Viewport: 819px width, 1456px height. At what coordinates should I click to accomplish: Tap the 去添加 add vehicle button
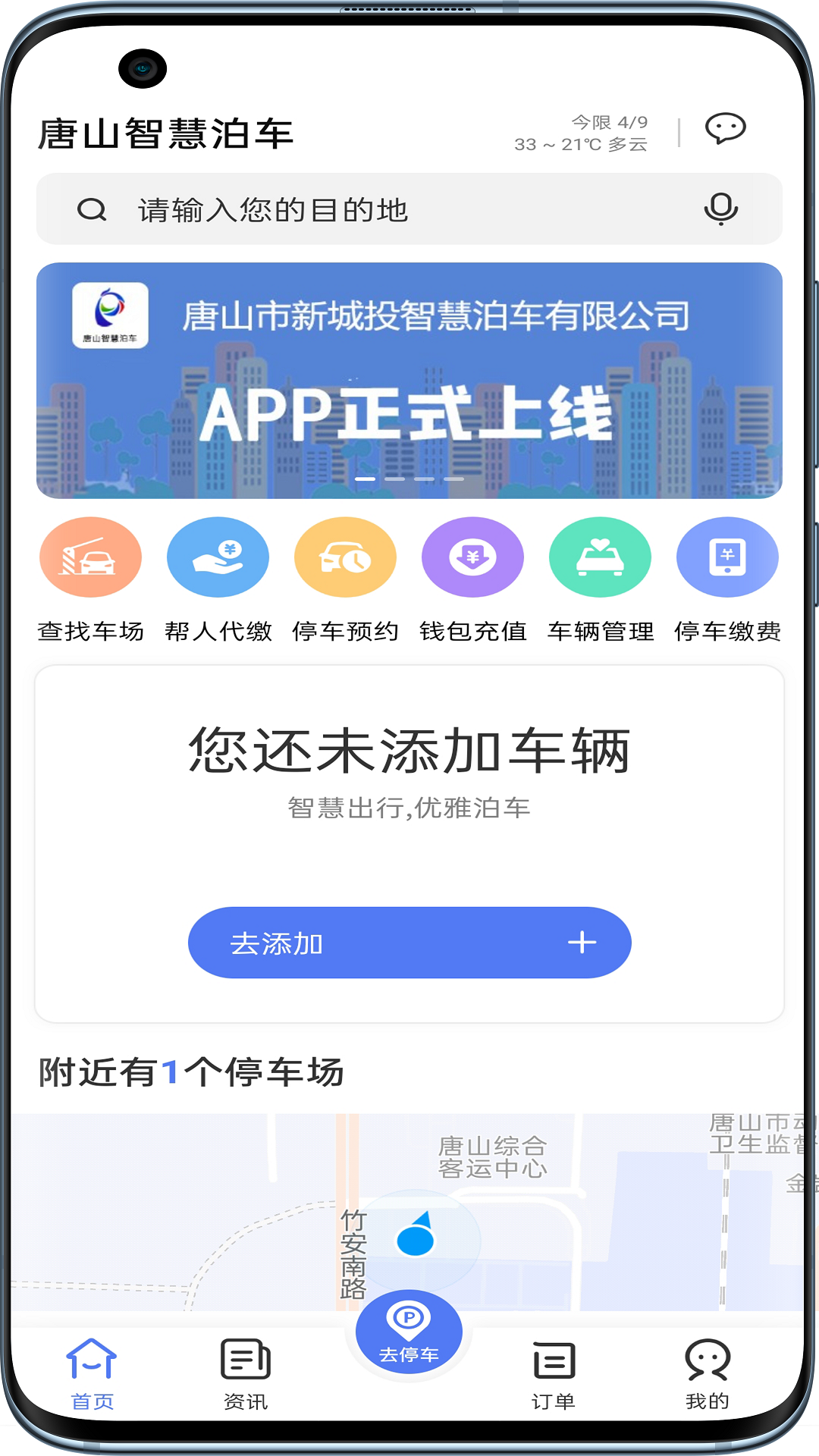click(409, 942)
